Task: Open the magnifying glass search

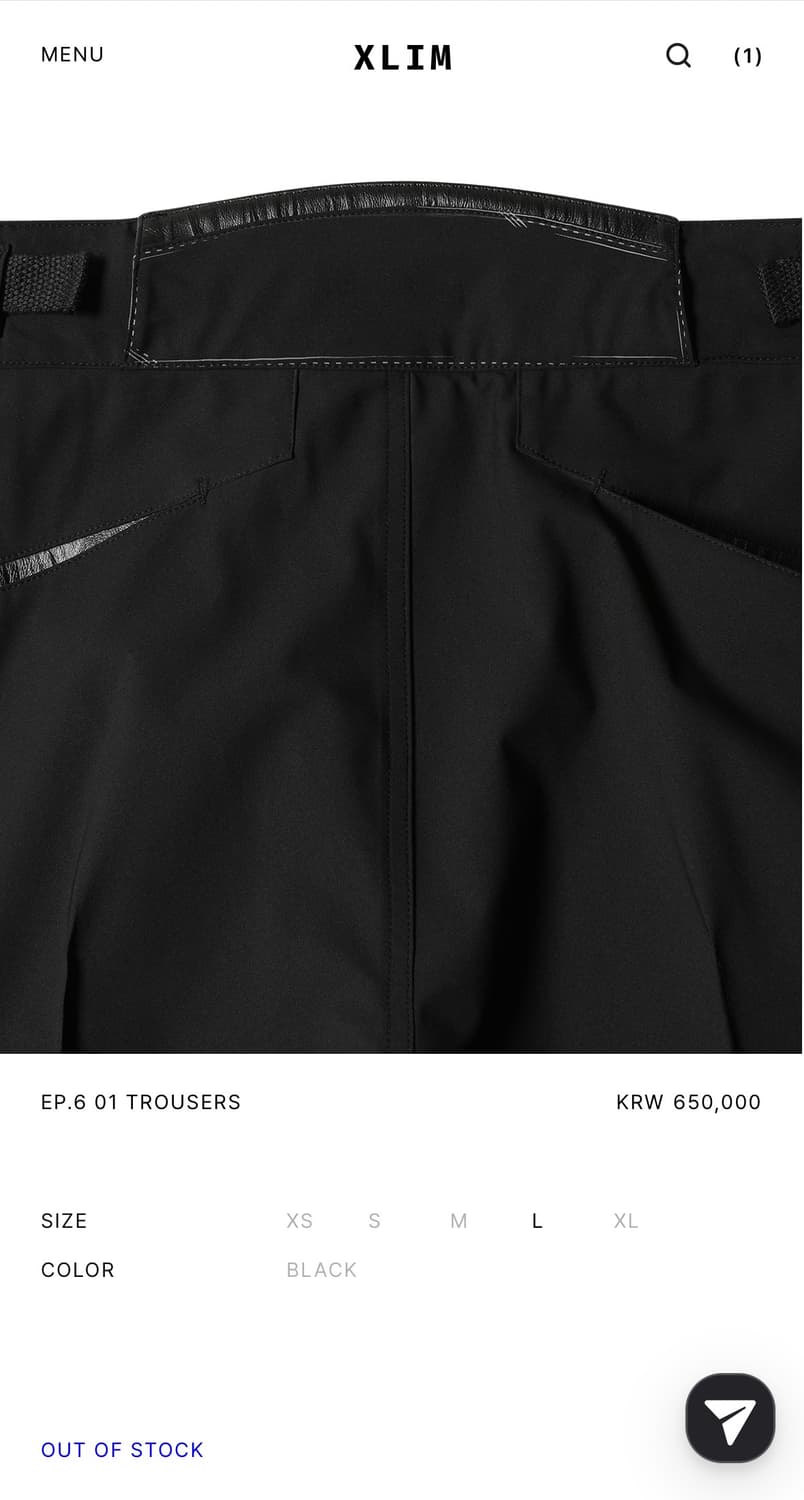Action: (x=678, y=57)
